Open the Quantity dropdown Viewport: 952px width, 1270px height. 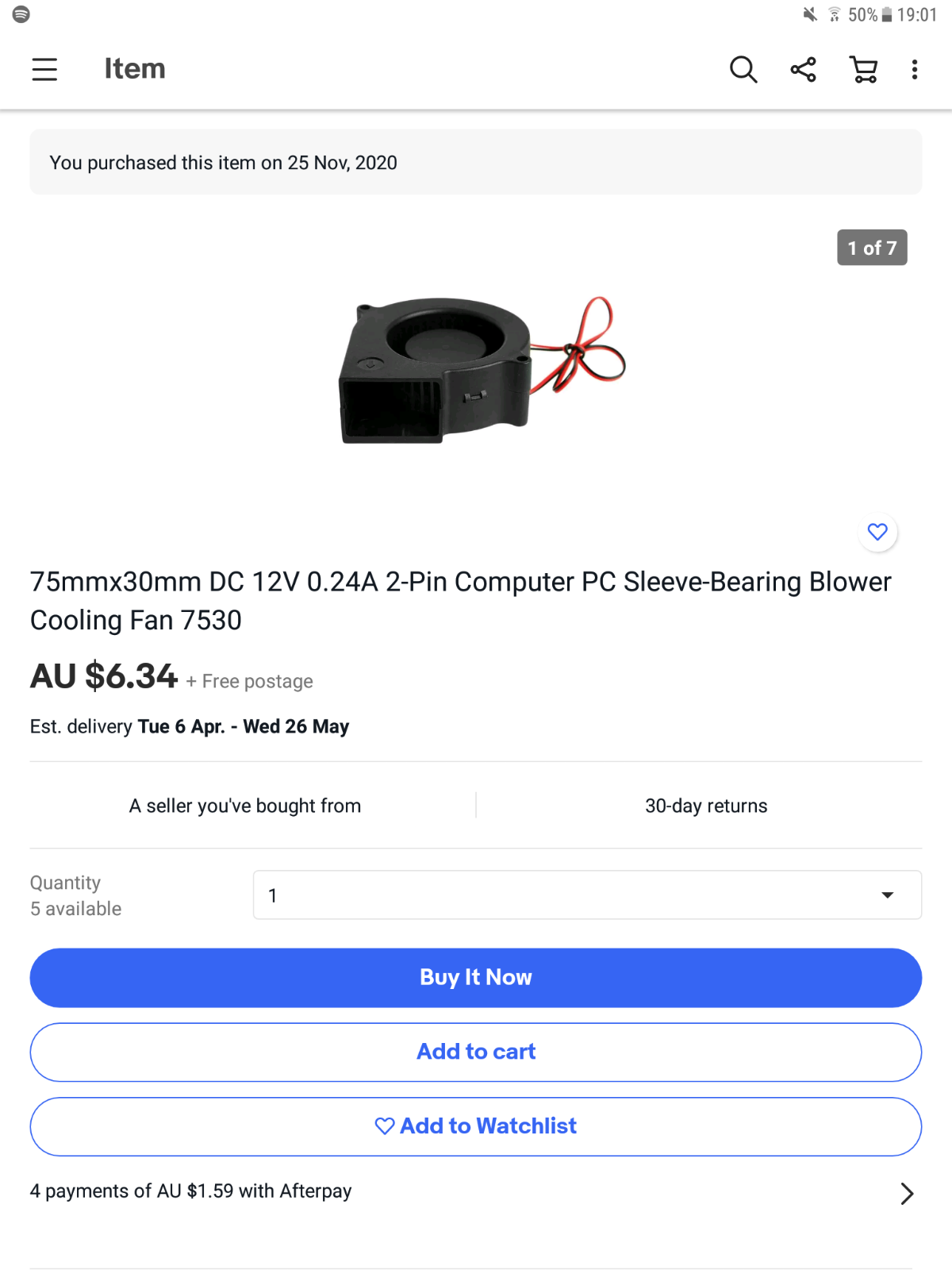point(587,895)
